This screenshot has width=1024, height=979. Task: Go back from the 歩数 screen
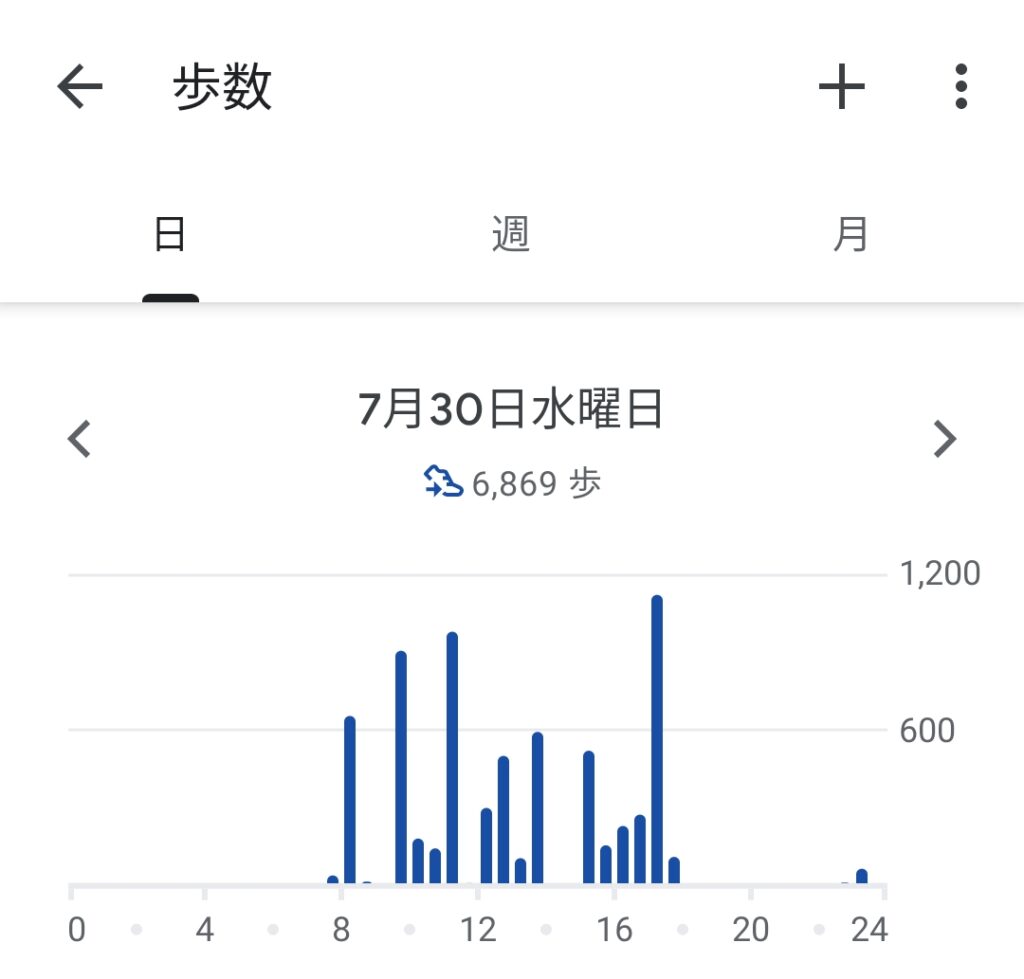click(x=80, y=88)
